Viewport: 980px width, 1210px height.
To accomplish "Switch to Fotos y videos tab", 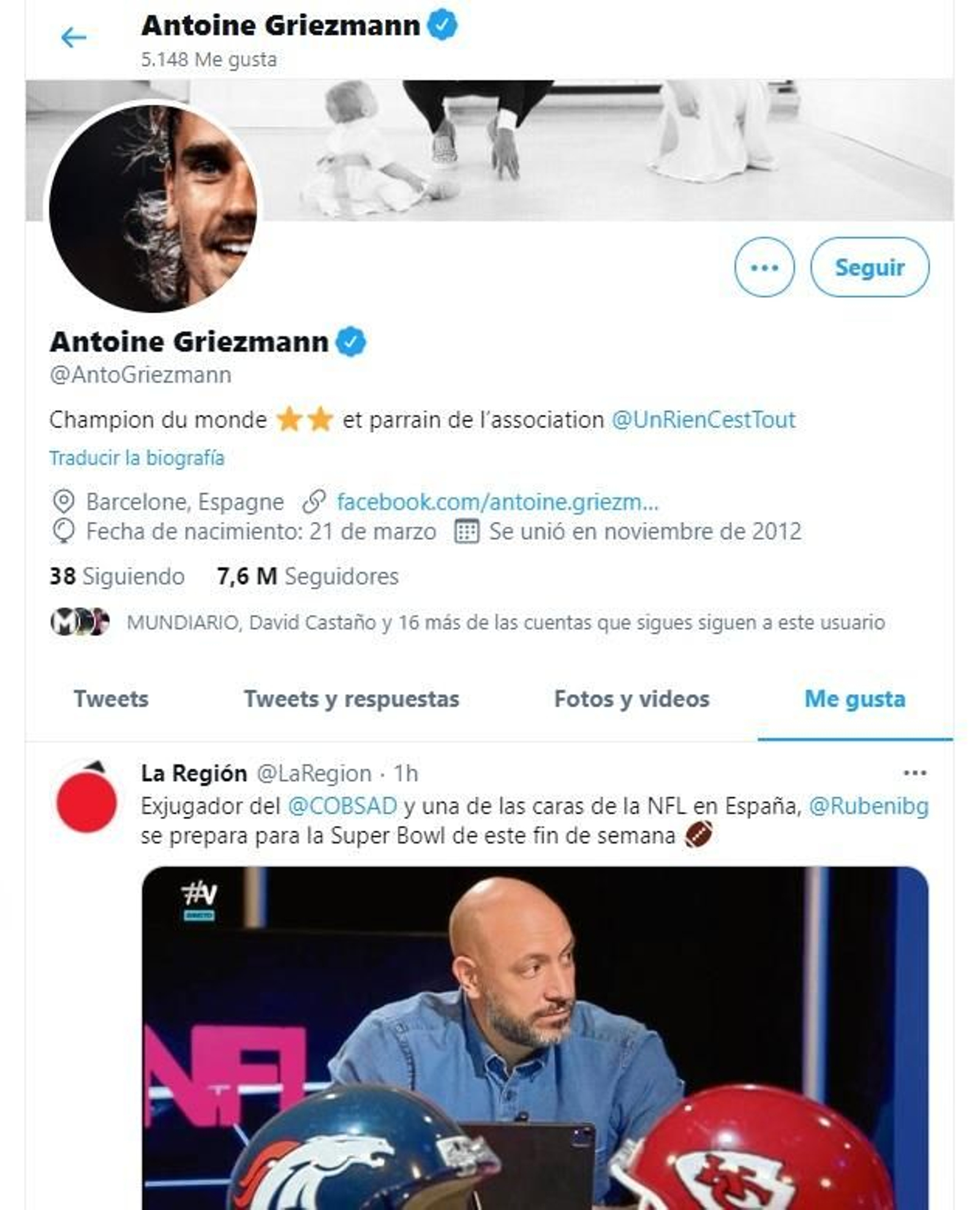I will click(631, 699).
